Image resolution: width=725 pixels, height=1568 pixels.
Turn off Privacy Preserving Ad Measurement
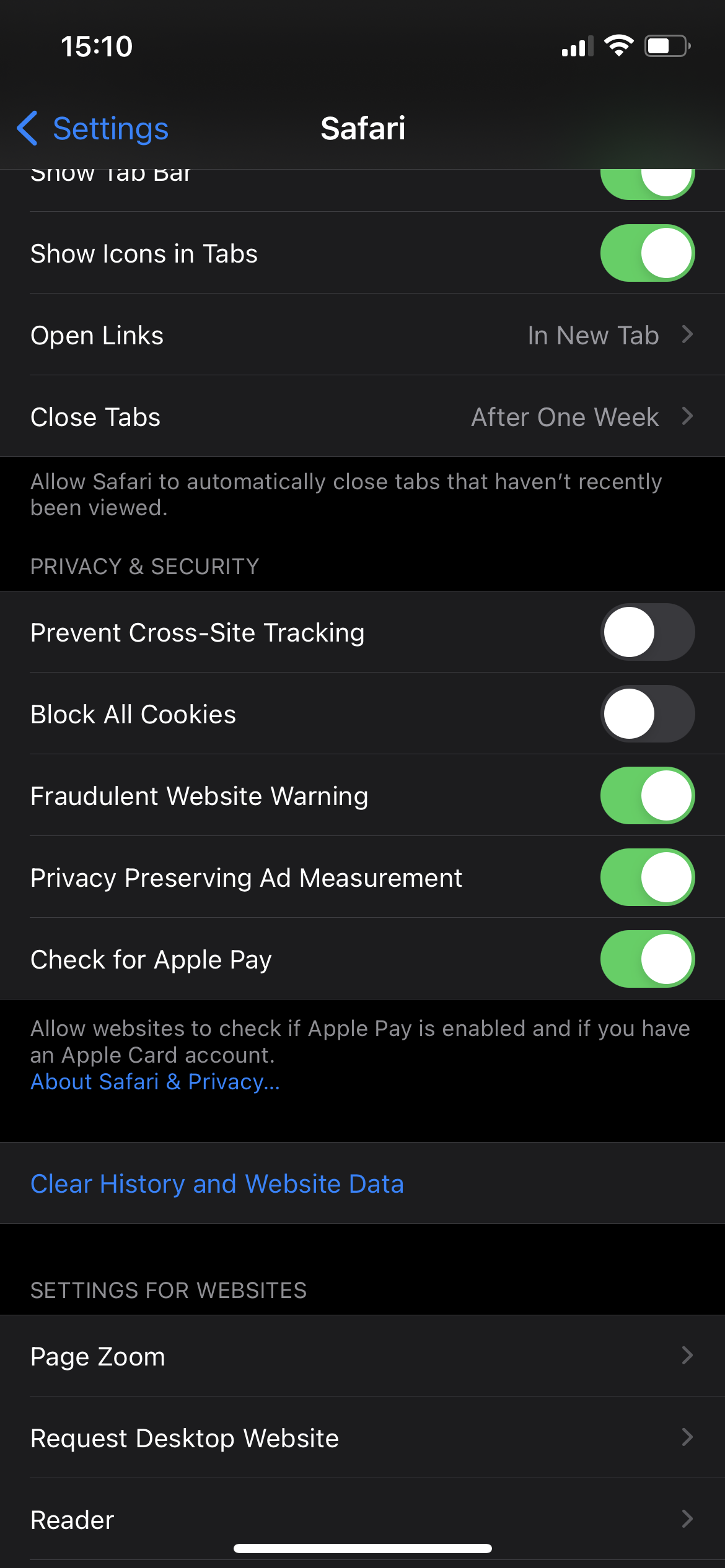pos(647,878)
